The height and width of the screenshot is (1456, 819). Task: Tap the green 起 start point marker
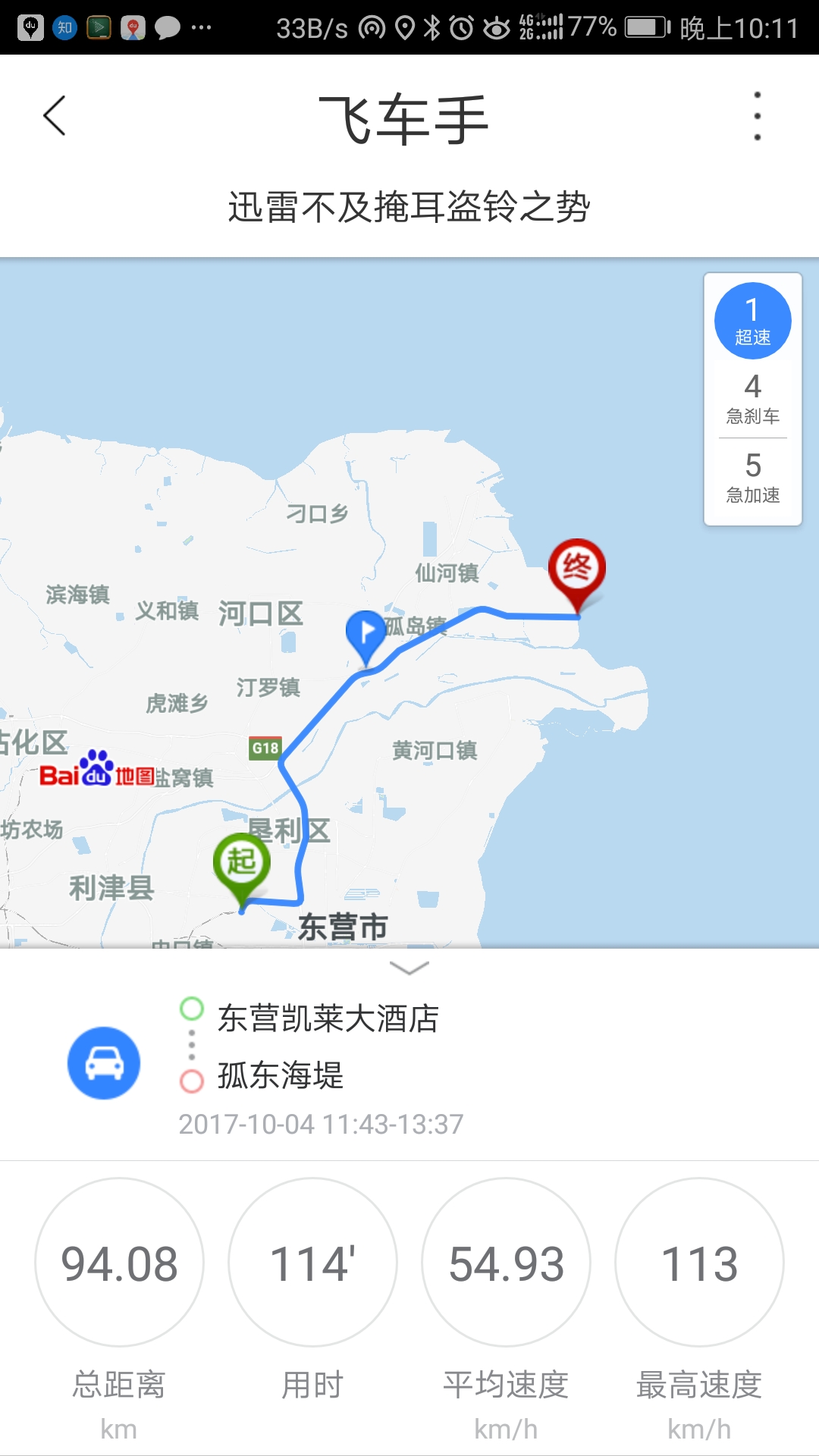[242, 864]
